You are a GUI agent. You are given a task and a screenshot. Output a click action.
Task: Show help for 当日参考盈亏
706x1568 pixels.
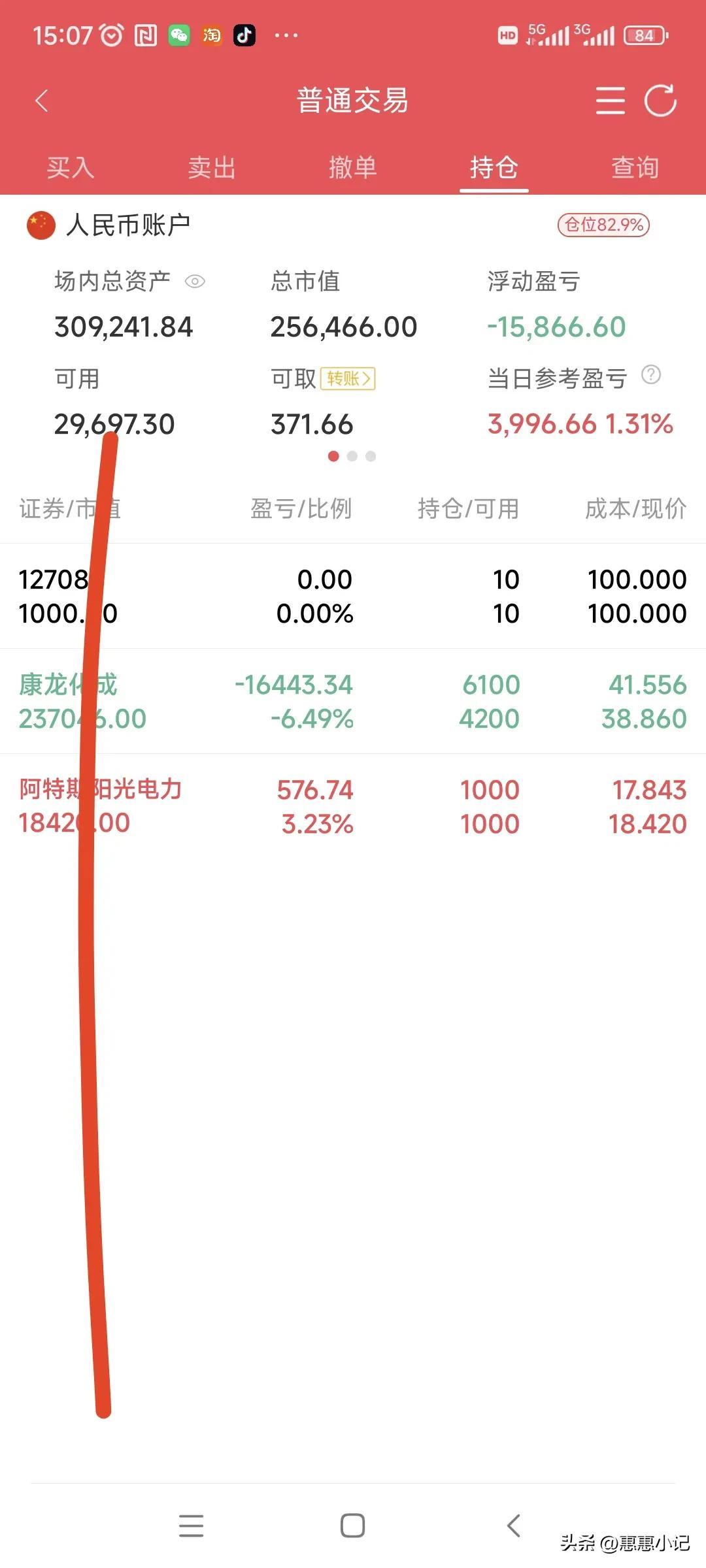pyautogui.click(x=651, y=375)
